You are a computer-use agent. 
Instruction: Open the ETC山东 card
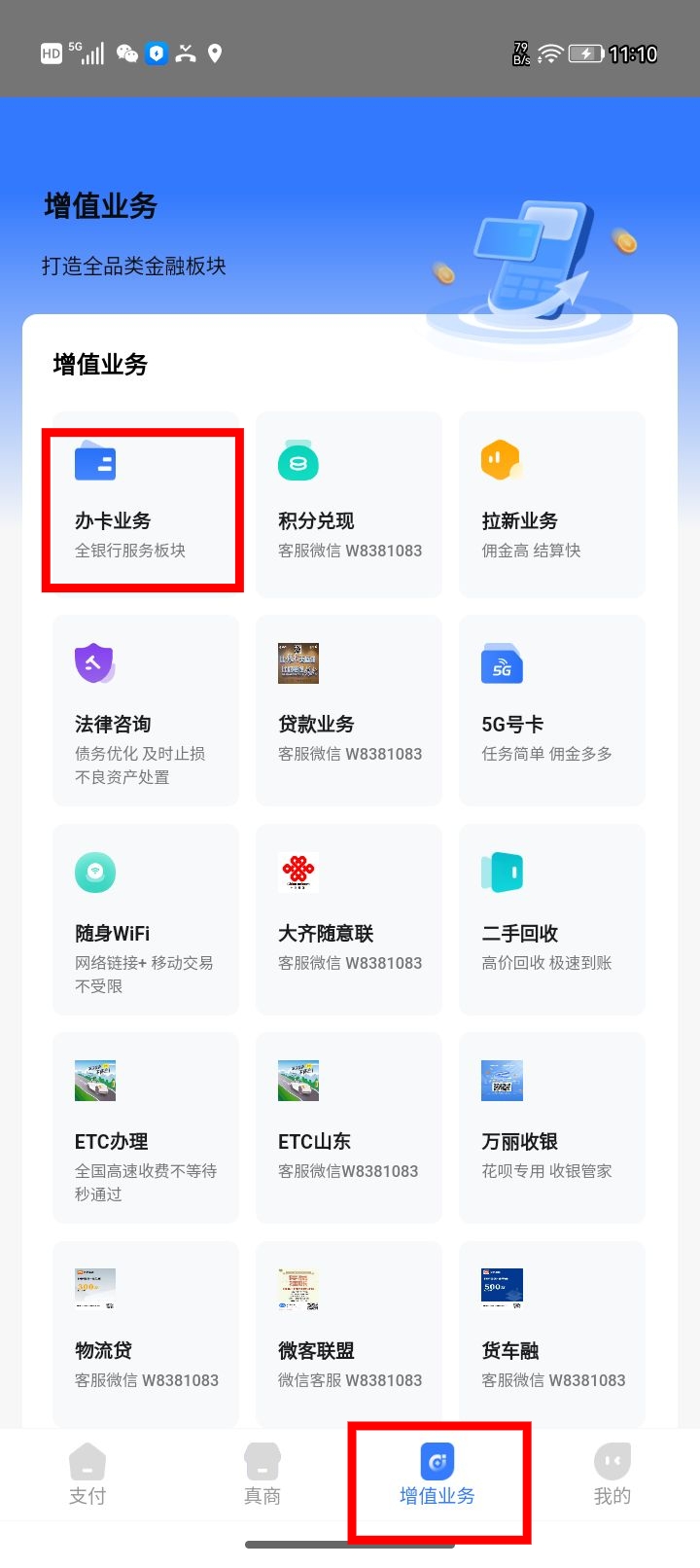point(349,1128)
